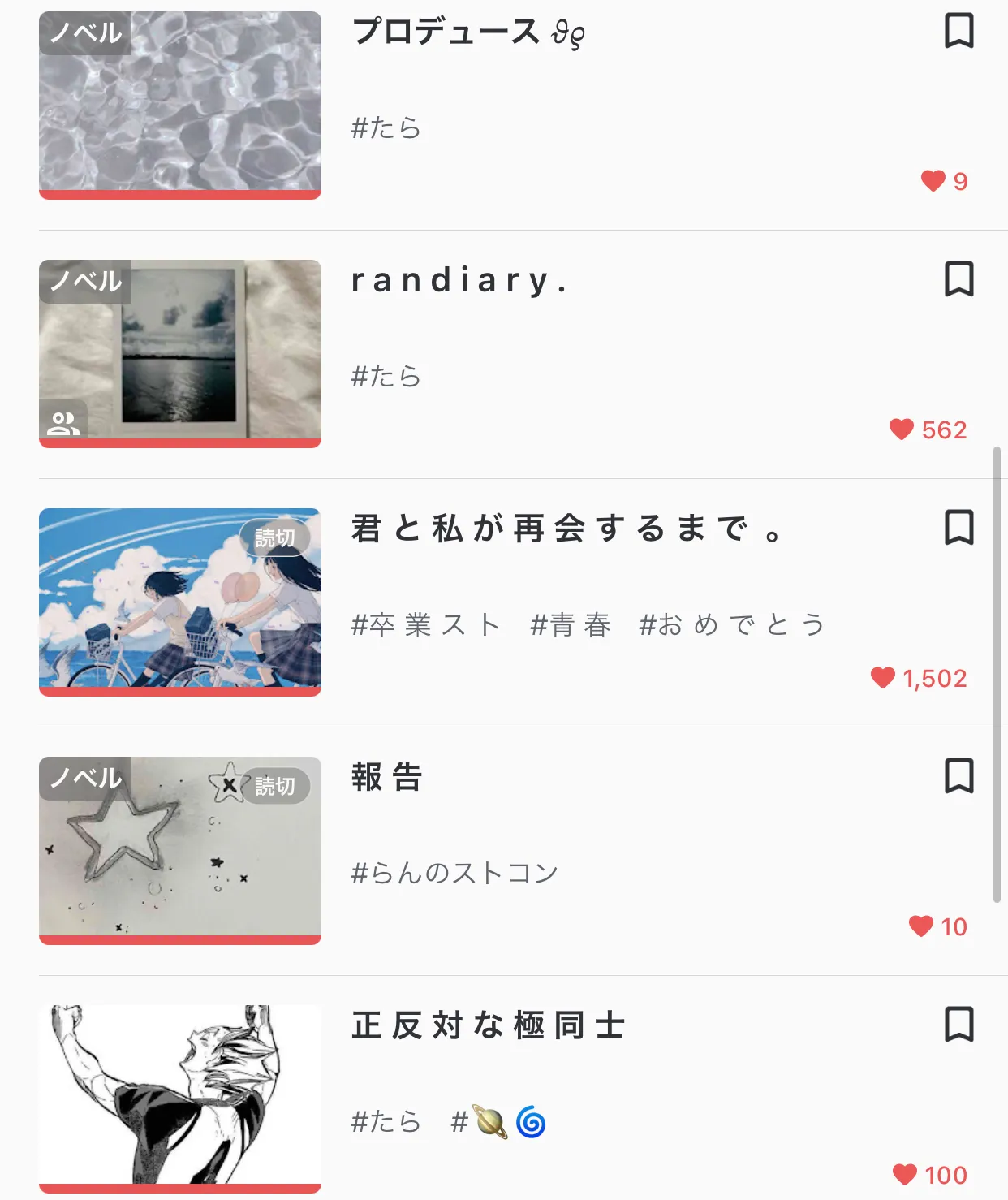Open the 報告 star sketch thumbnail

180,850
